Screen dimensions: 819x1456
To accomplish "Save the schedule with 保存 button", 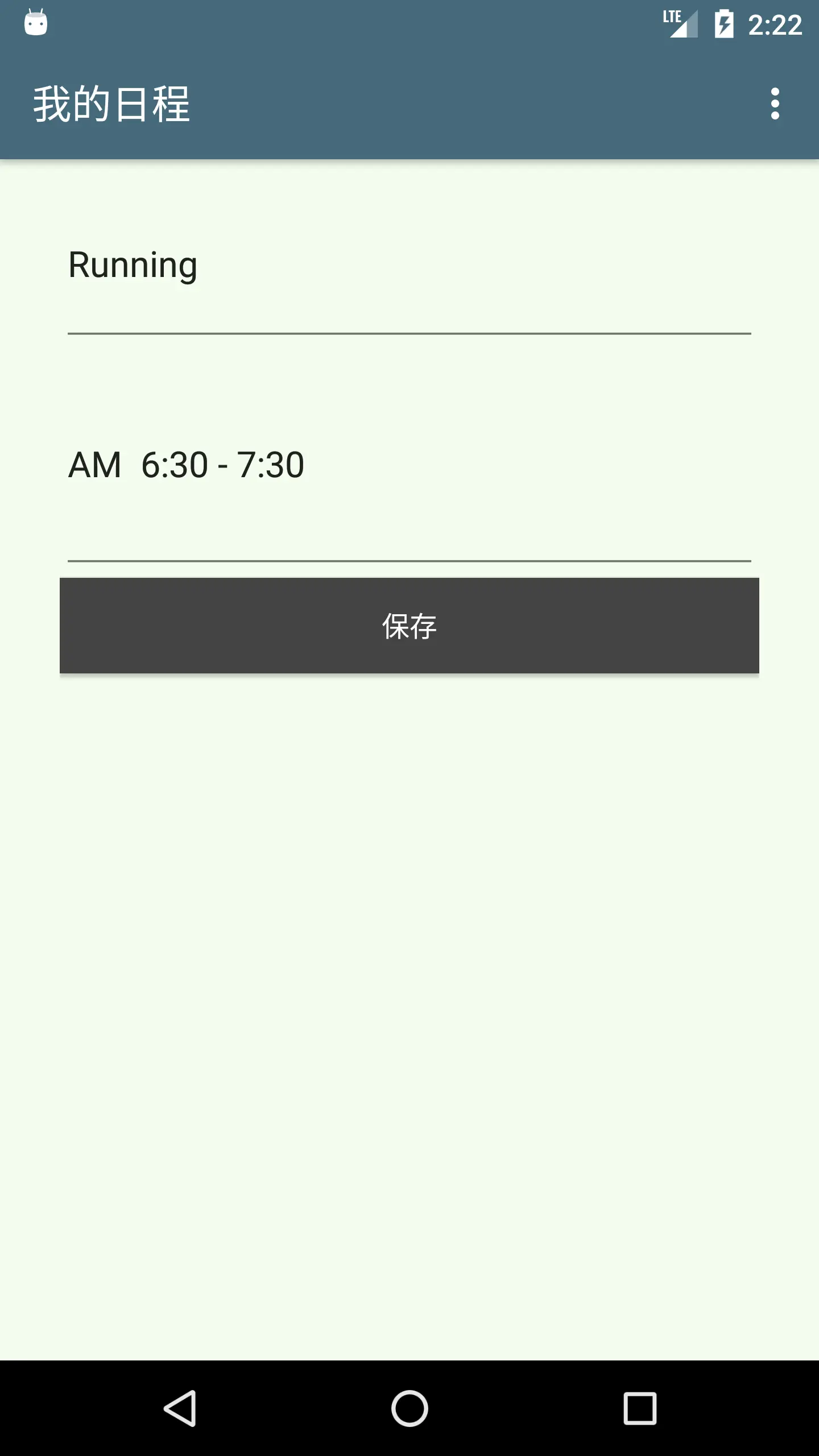I will point(409,626).
